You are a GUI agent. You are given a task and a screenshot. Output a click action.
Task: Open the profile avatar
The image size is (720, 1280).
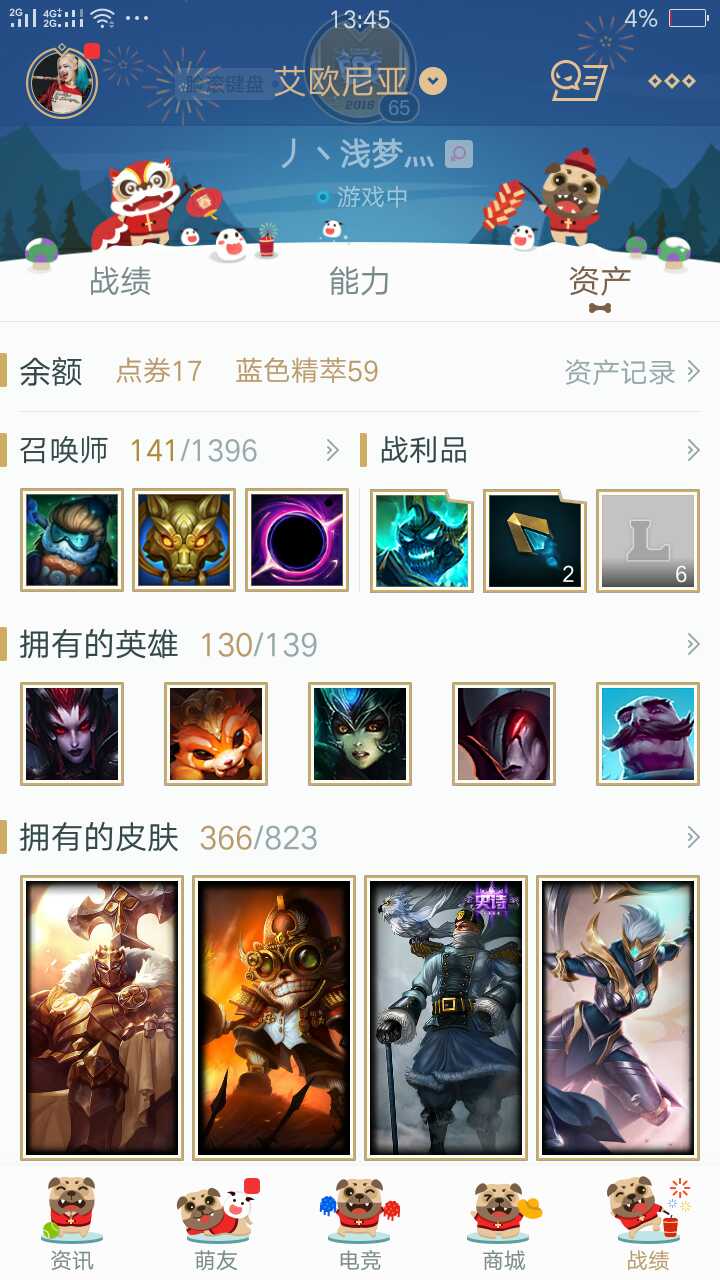pos(61,81)
